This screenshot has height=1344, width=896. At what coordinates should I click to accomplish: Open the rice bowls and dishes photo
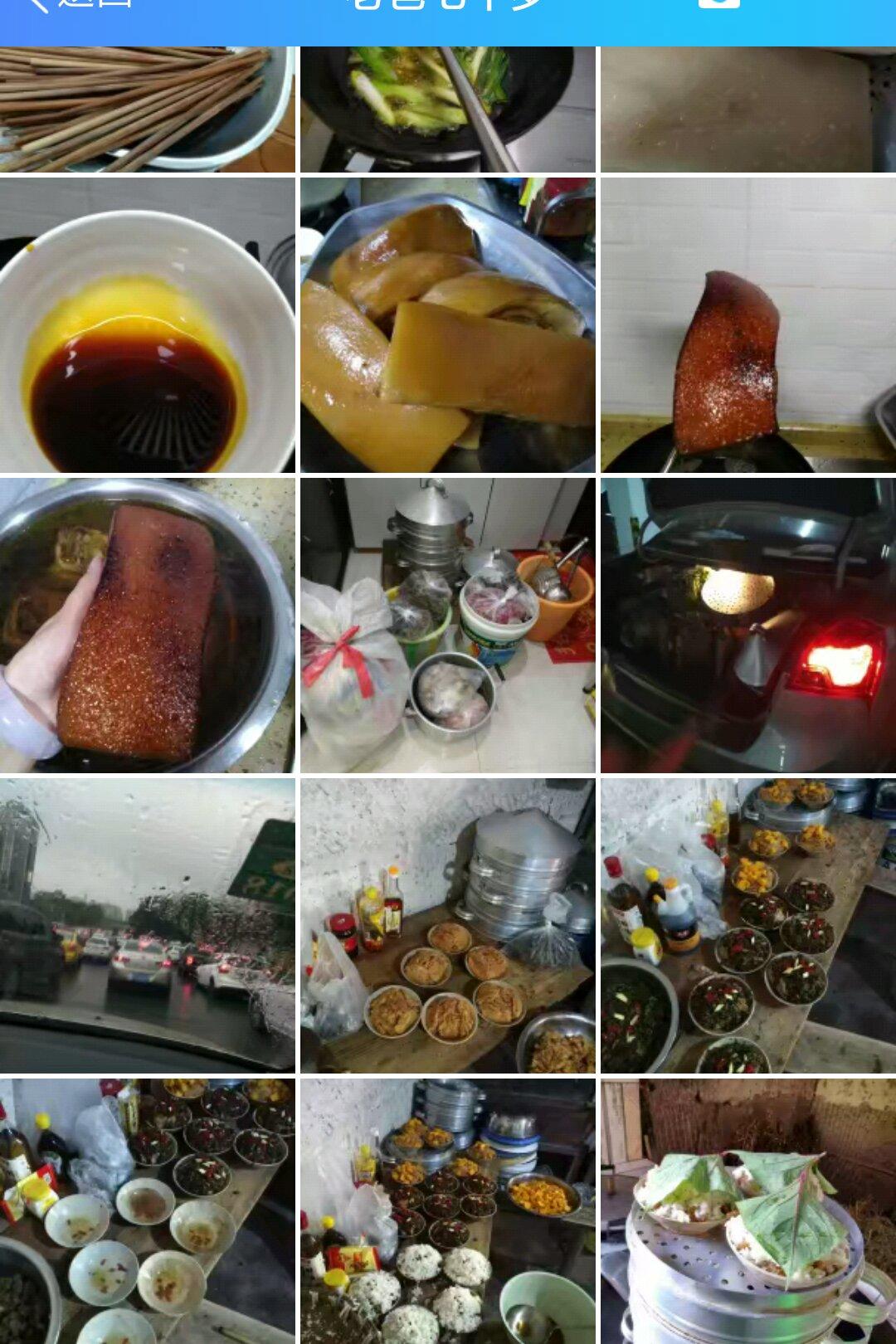click(x=447, y=1211)
